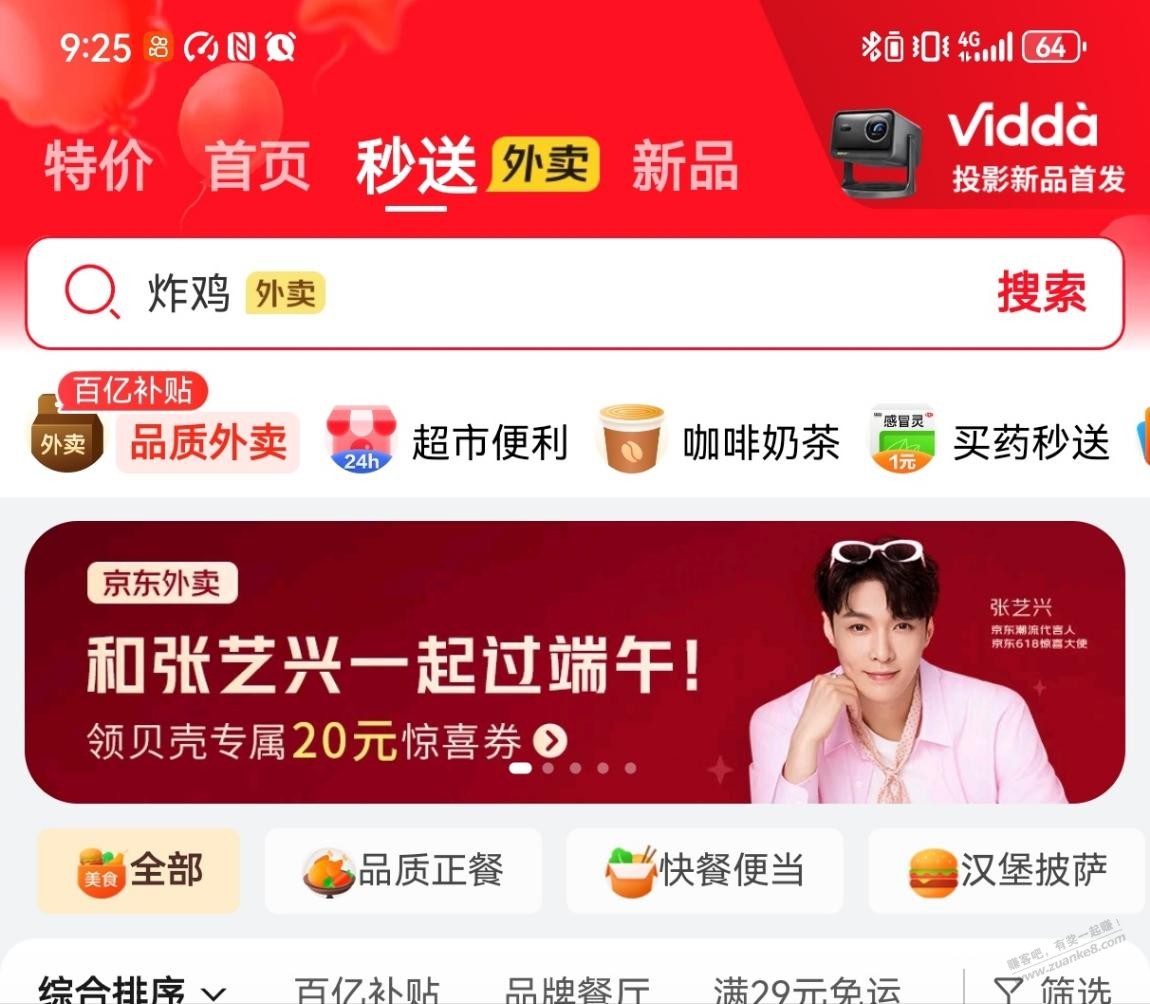Switch to the 新品 tab
The image size is (1150, 1004).
[685, 166]
